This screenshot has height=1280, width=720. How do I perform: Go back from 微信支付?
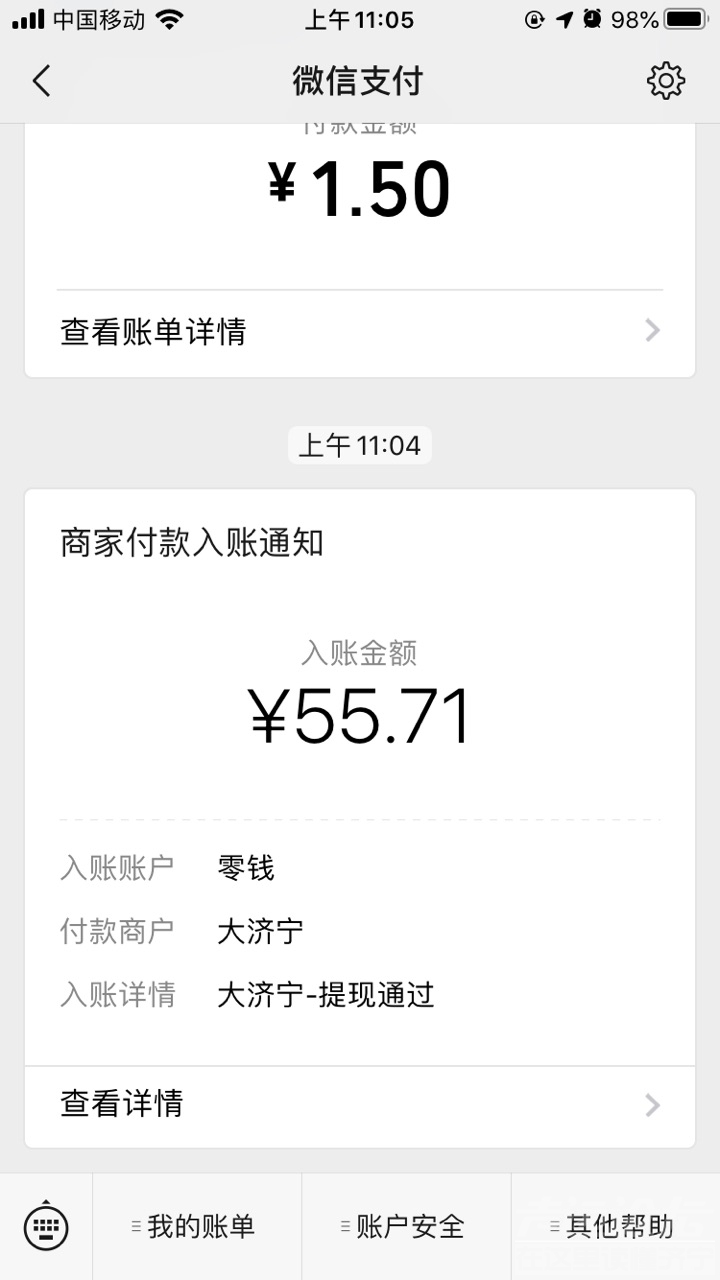pyautogui.click(x=41, y=81)
